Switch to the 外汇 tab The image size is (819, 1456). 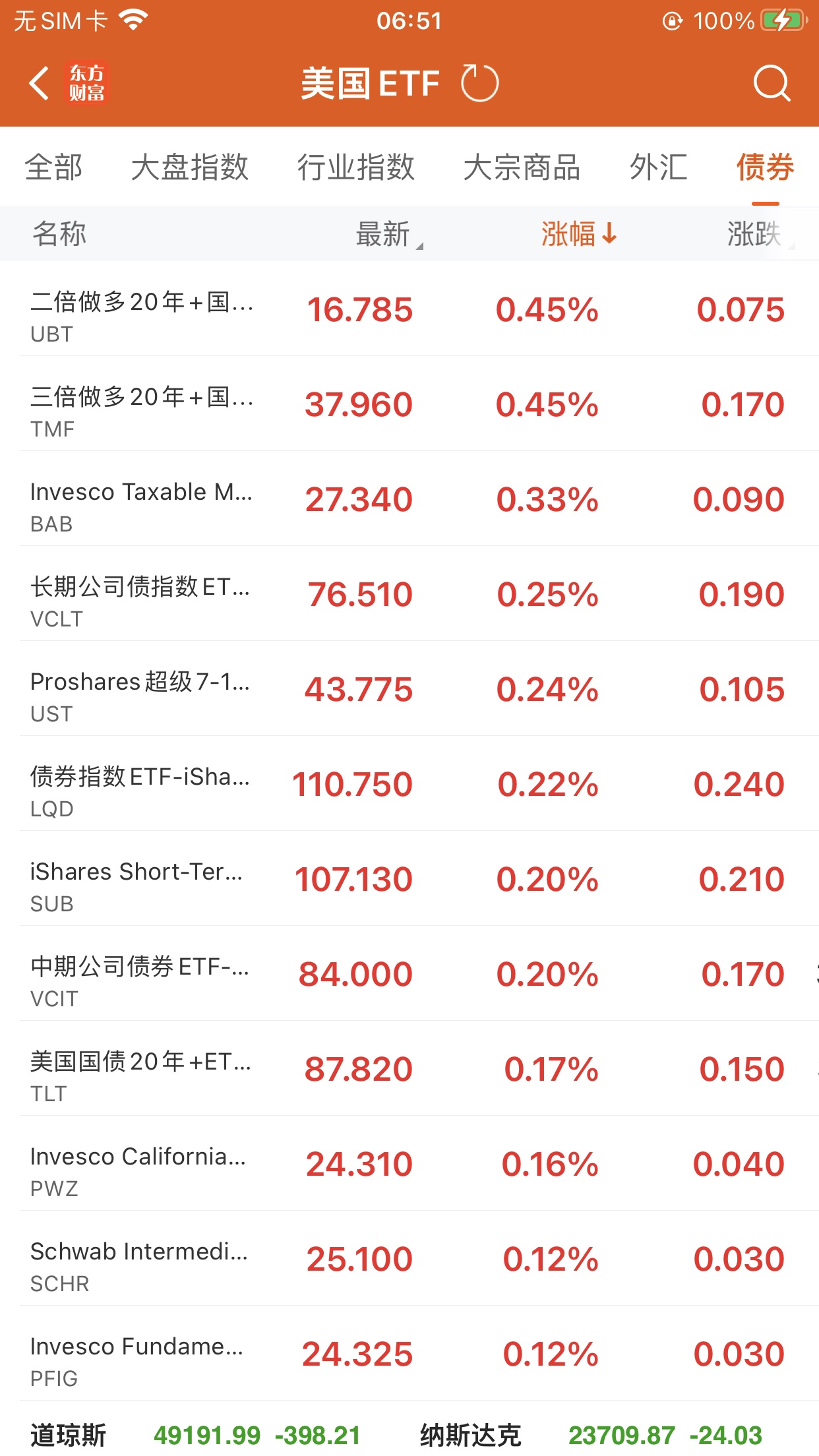click(x=658, y=167)
